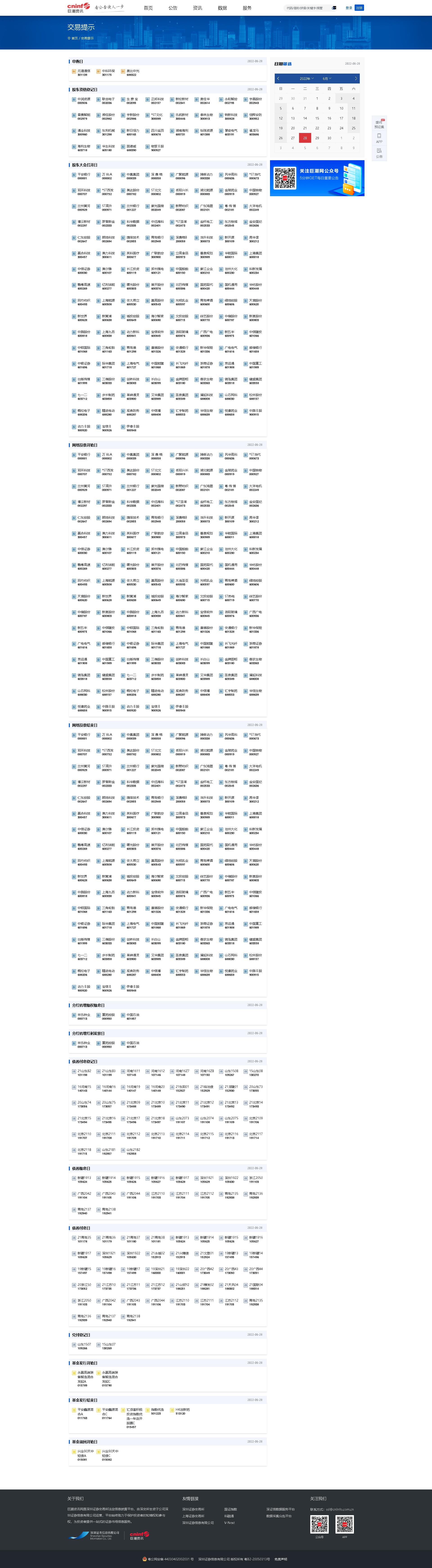Go to next month in calendar
Viewport: 432px width, 1568px height.
356,79
